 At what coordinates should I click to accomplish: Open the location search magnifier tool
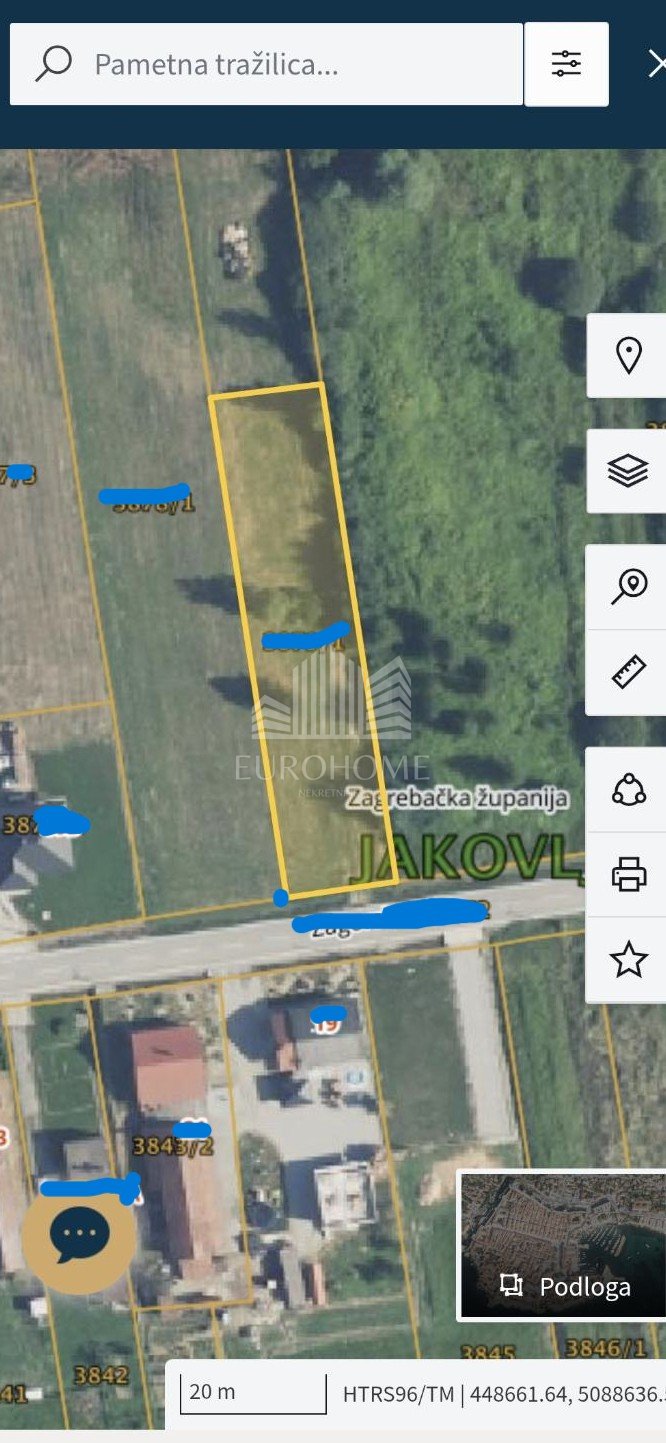click(627, 586)
